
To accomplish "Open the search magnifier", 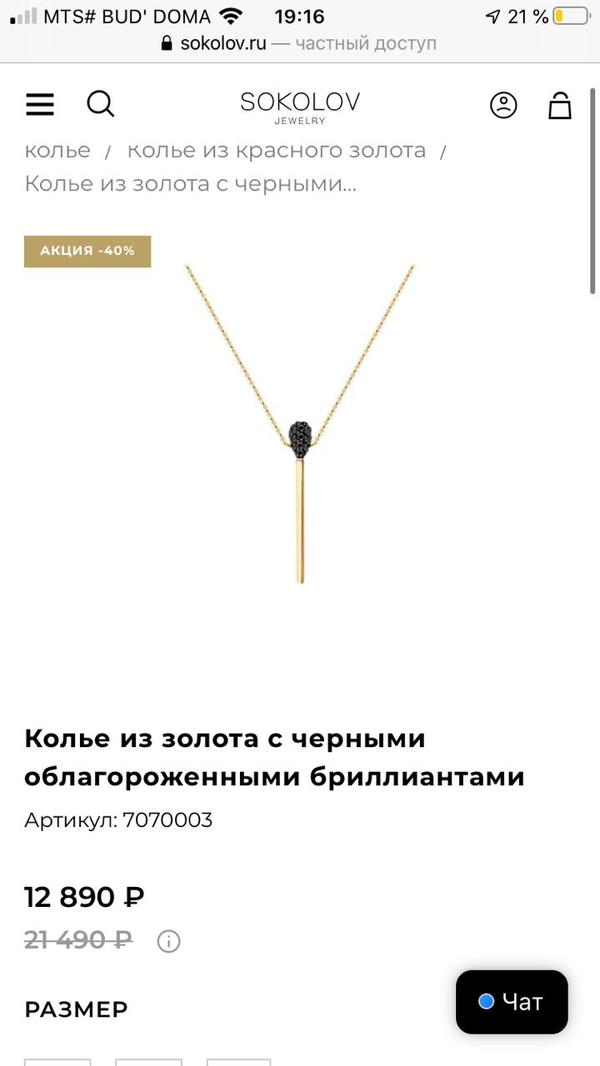I will [x=101, y=104].
